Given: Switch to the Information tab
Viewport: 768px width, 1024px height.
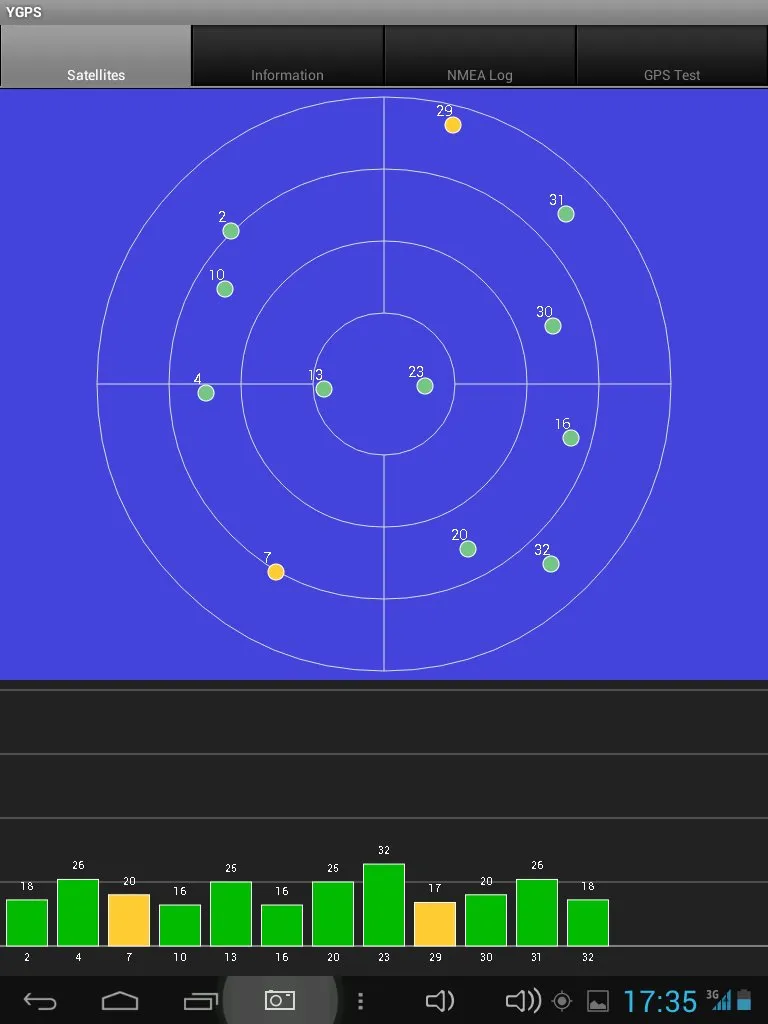Looking at the screenshot, I should (287, 56).
